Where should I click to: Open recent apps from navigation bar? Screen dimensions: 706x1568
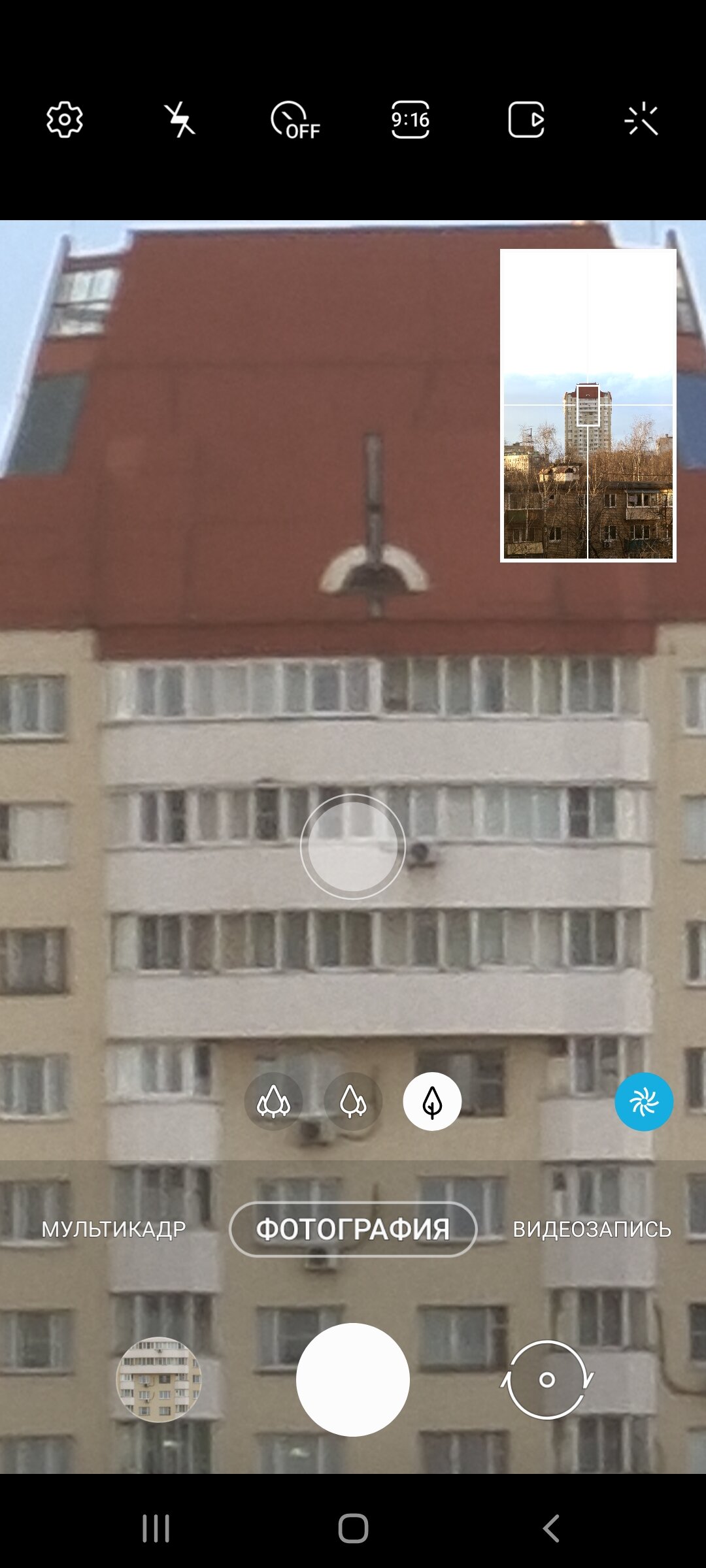(156, 1528)
